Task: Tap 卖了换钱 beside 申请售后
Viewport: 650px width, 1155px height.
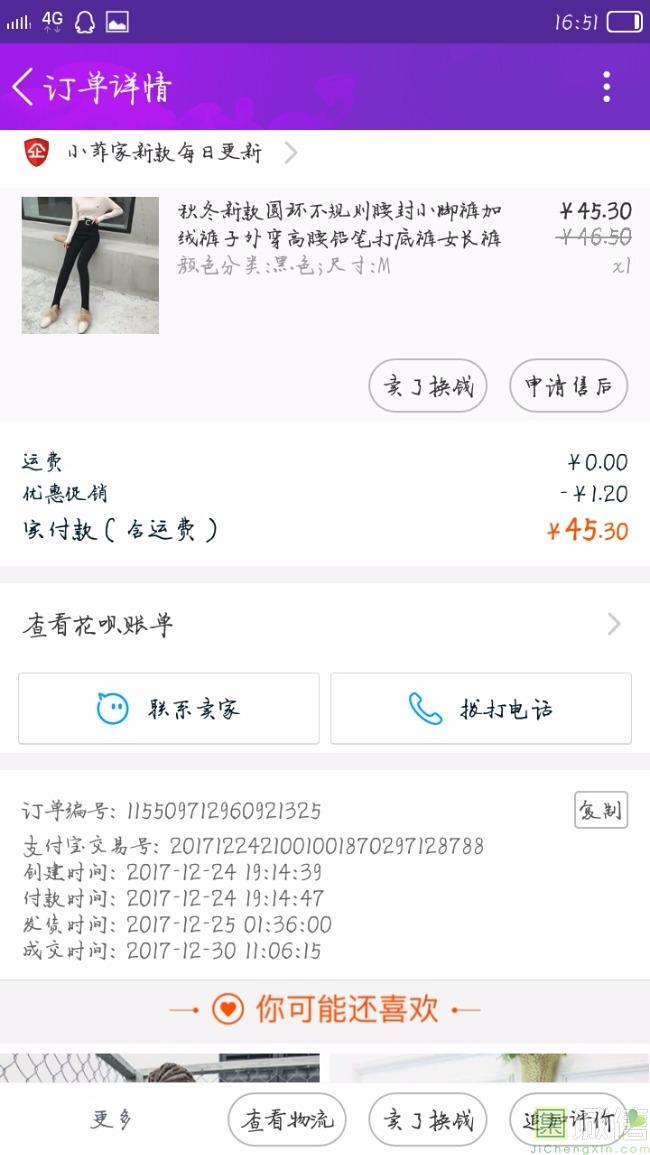Action: [x=428, y=386]
